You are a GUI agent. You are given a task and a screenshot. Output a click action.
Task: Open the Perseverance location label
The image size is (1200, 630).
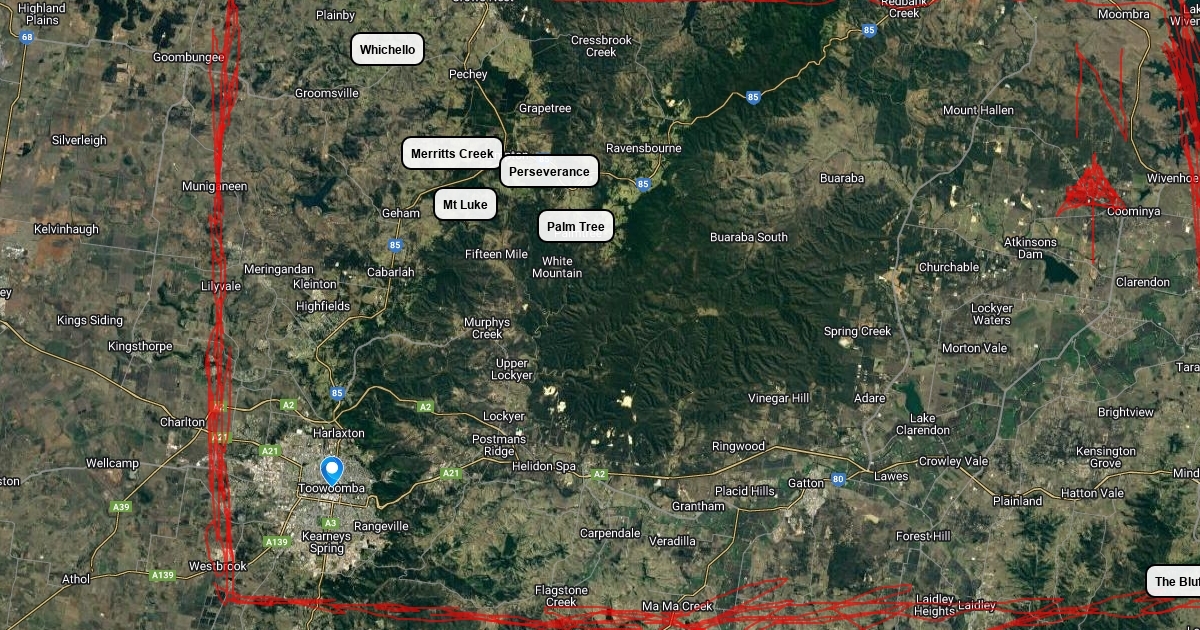[x=549, y=172]
